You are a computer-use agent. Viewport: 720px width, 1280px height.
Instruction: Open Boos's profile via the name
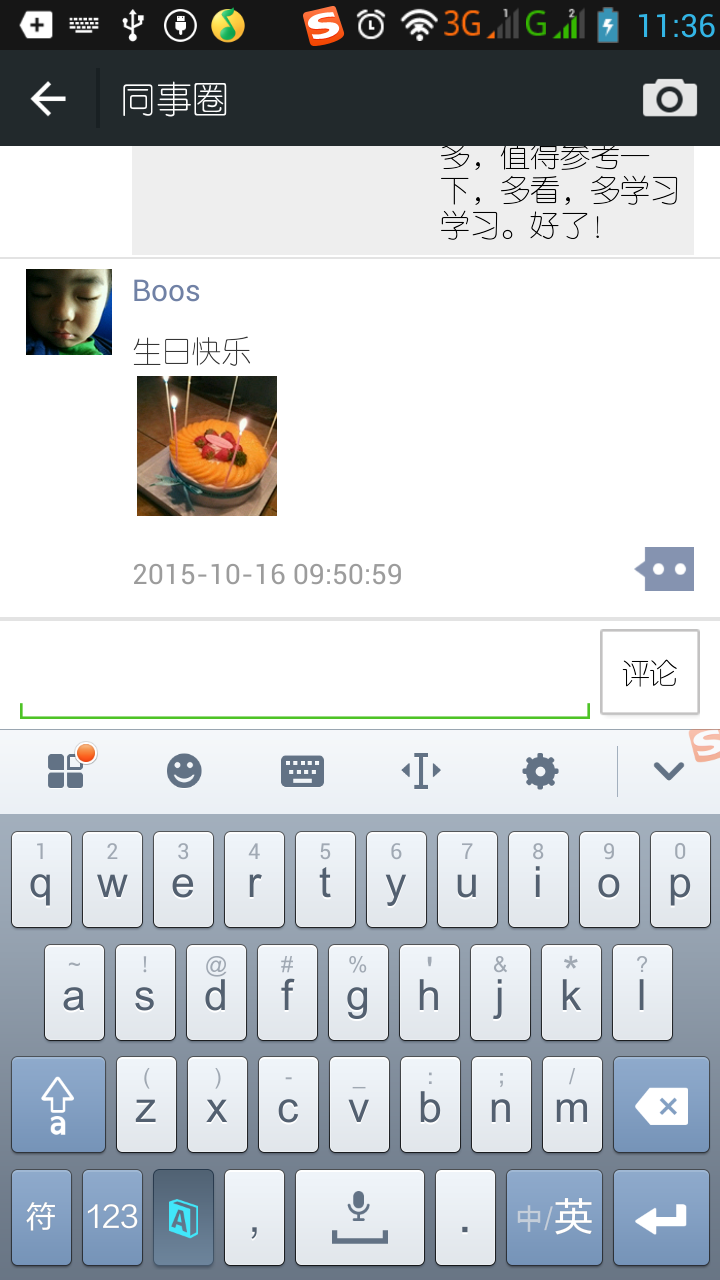point(166,291)
